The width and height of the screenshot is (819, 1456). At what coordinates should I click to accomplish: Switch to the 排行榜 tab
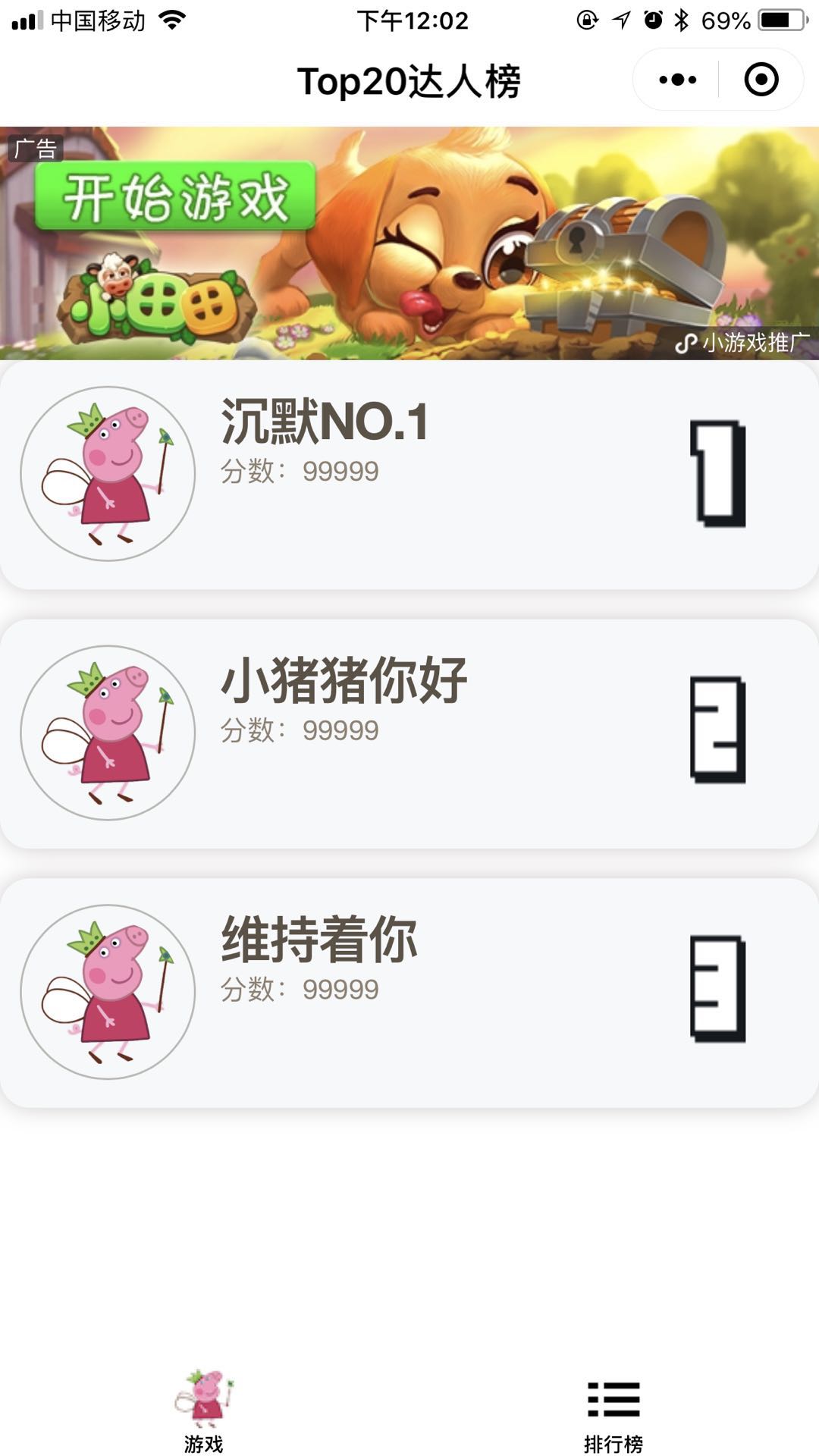coord(613,1412)
